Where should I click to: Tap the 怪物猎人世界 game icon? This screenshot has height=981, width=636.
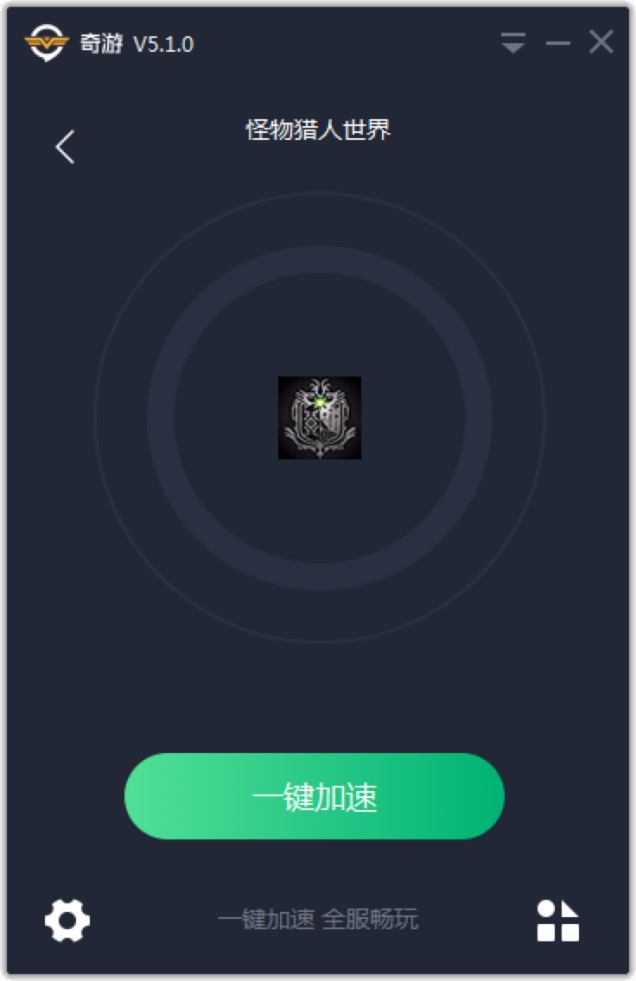[319, 418]
